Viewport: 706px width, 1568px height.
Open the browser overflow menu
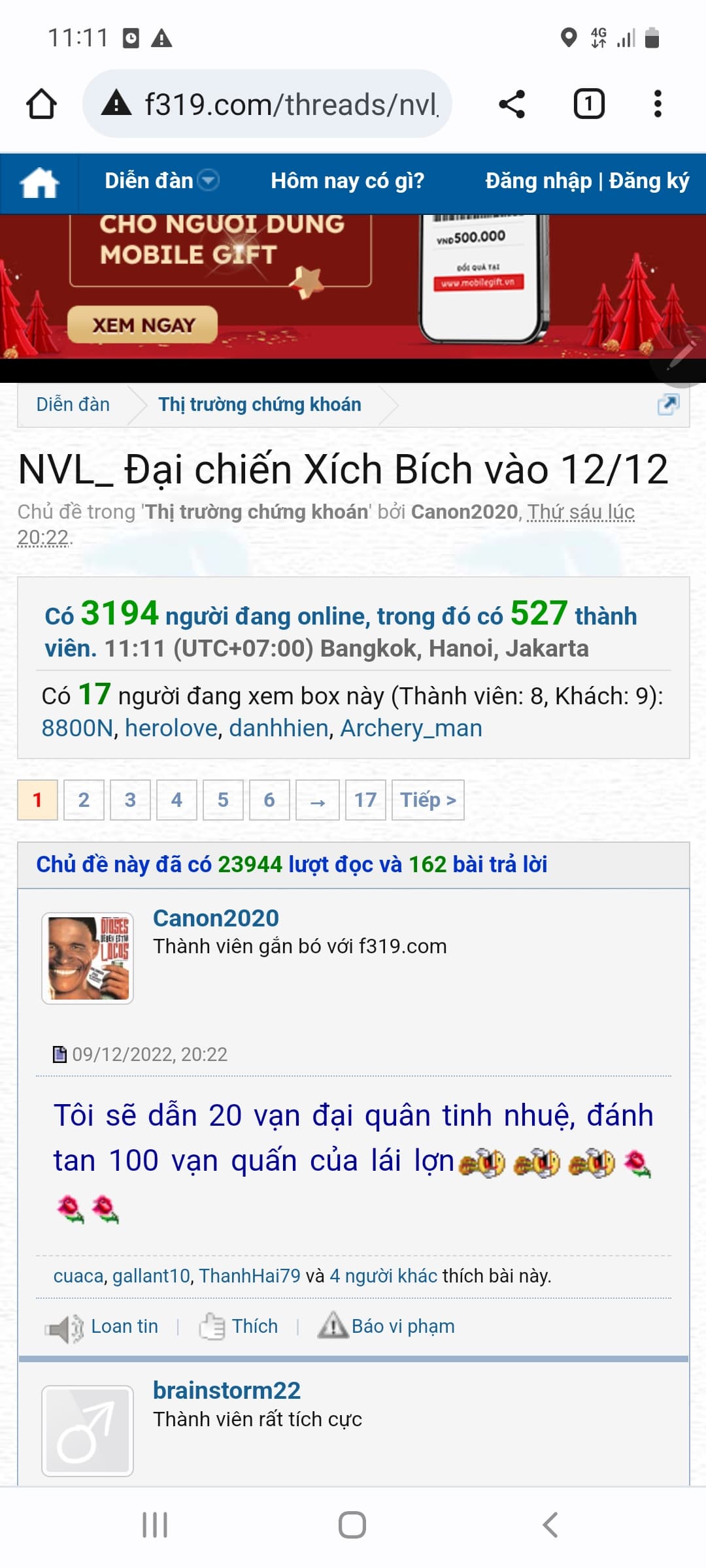pyautogui.click(x=658, y=104)
